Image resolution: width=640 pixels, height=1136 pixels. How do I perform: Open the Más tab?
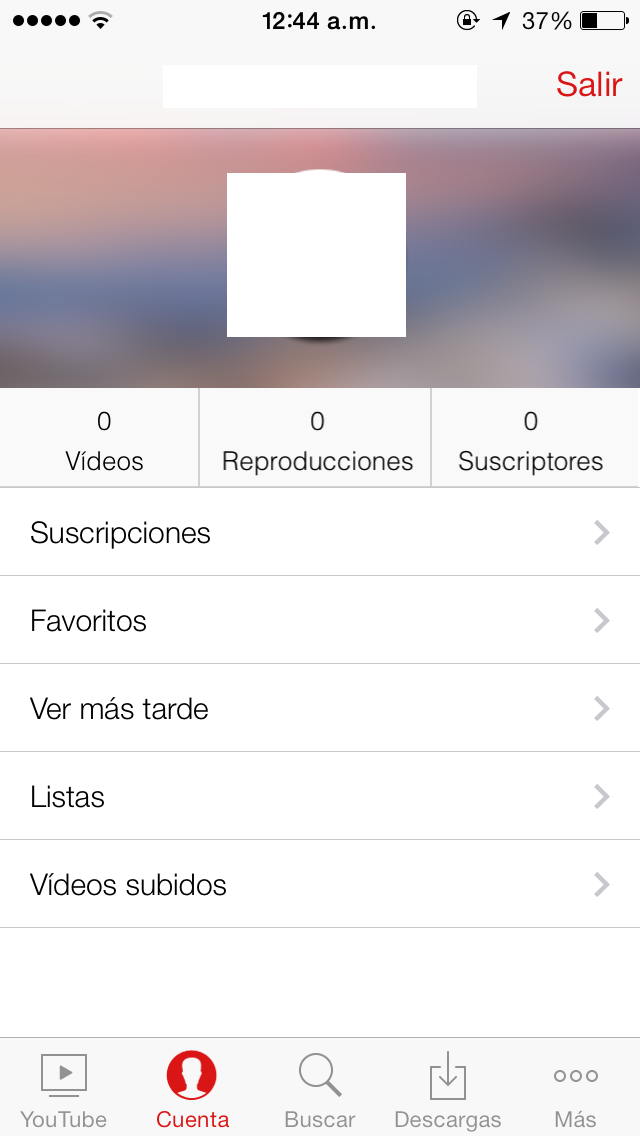tap(576, 1088)
